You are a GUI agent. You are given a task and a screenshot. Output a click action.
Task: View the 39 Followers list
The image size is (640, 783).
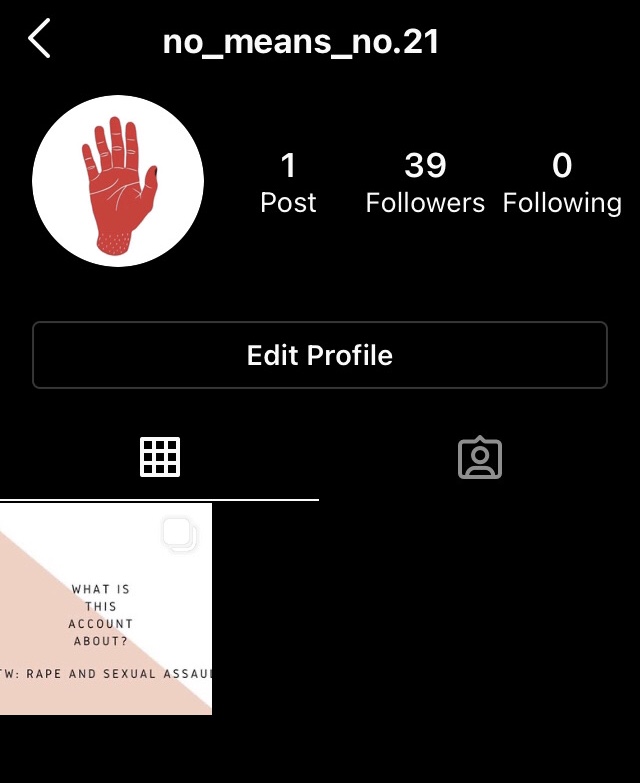tap(425, 183)
